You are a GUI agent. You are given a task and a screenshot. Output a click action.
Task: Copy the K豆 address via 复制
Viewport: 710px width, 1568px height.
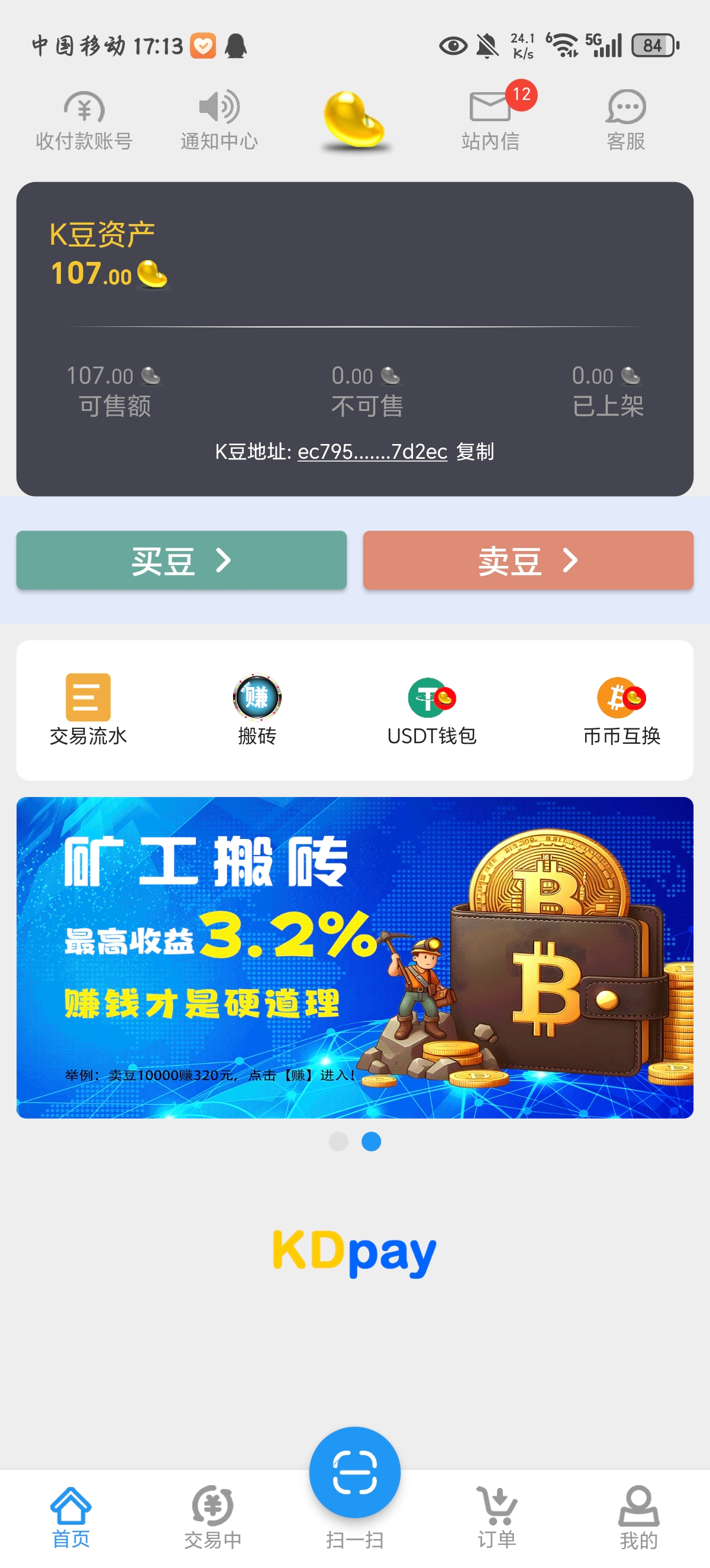click(x=475, y=452)
